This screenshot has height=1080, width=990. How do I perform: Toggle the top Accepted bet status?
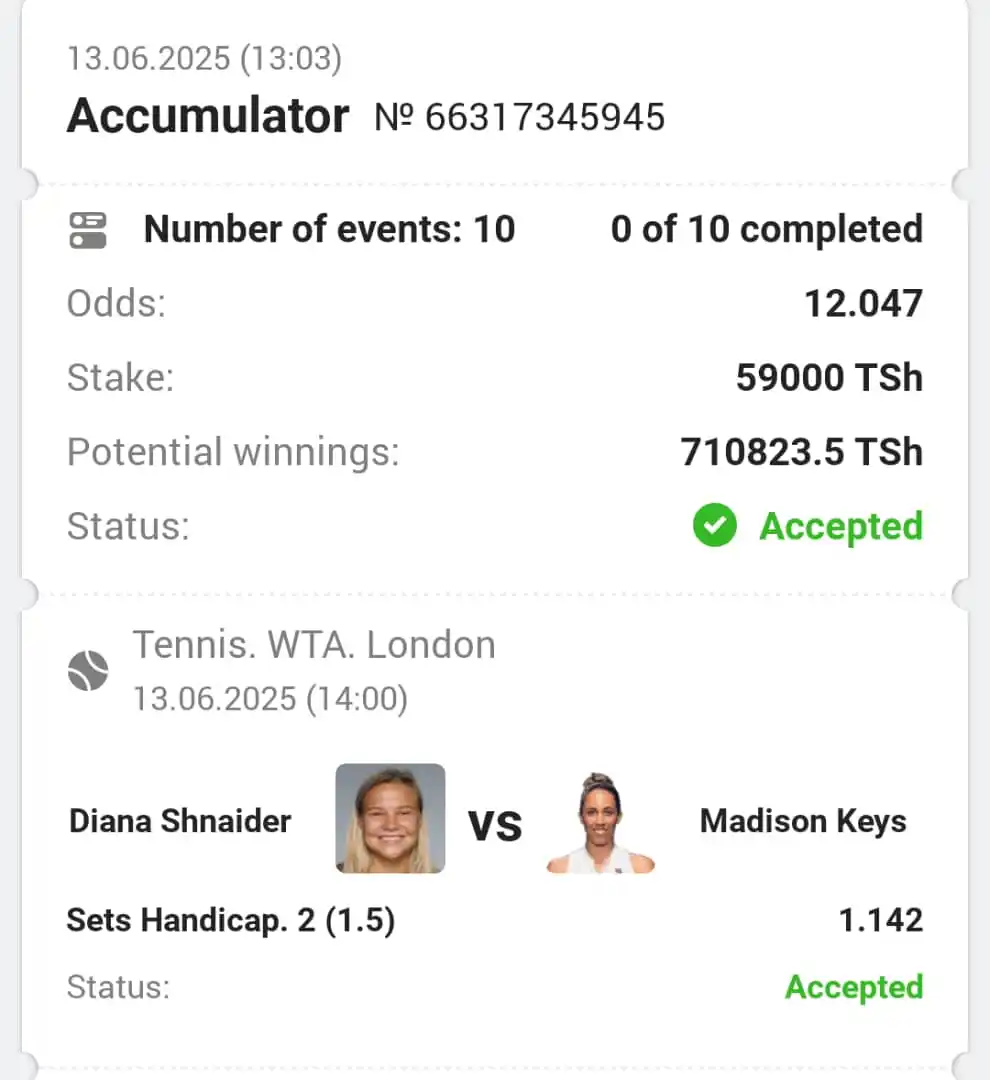(x=840, y=526)
